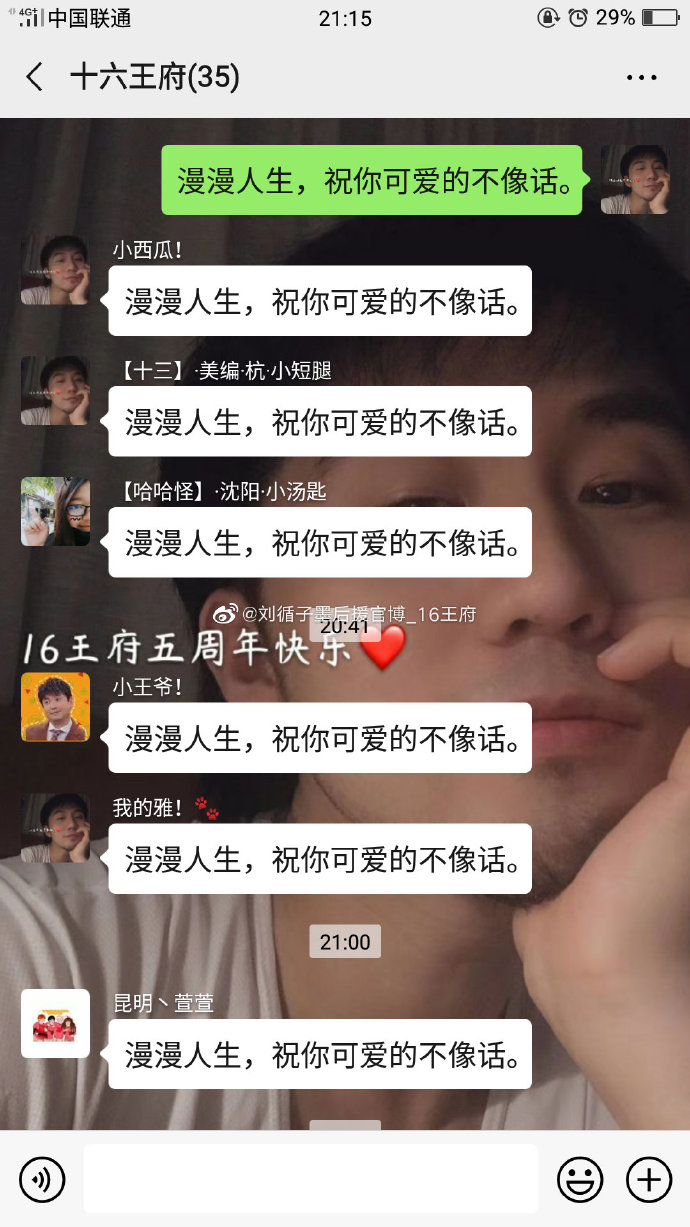
Task: Tap 我的雅!'s avatar
Action: pyautogui.click(x=55, y=827)
